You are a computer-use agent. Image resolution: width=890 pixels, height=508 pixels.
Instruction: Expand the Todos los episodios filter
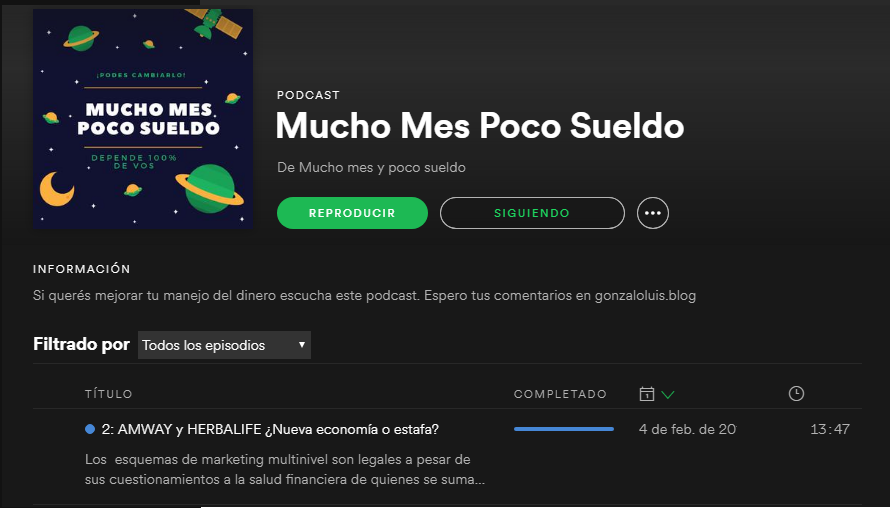pos(224,345)
